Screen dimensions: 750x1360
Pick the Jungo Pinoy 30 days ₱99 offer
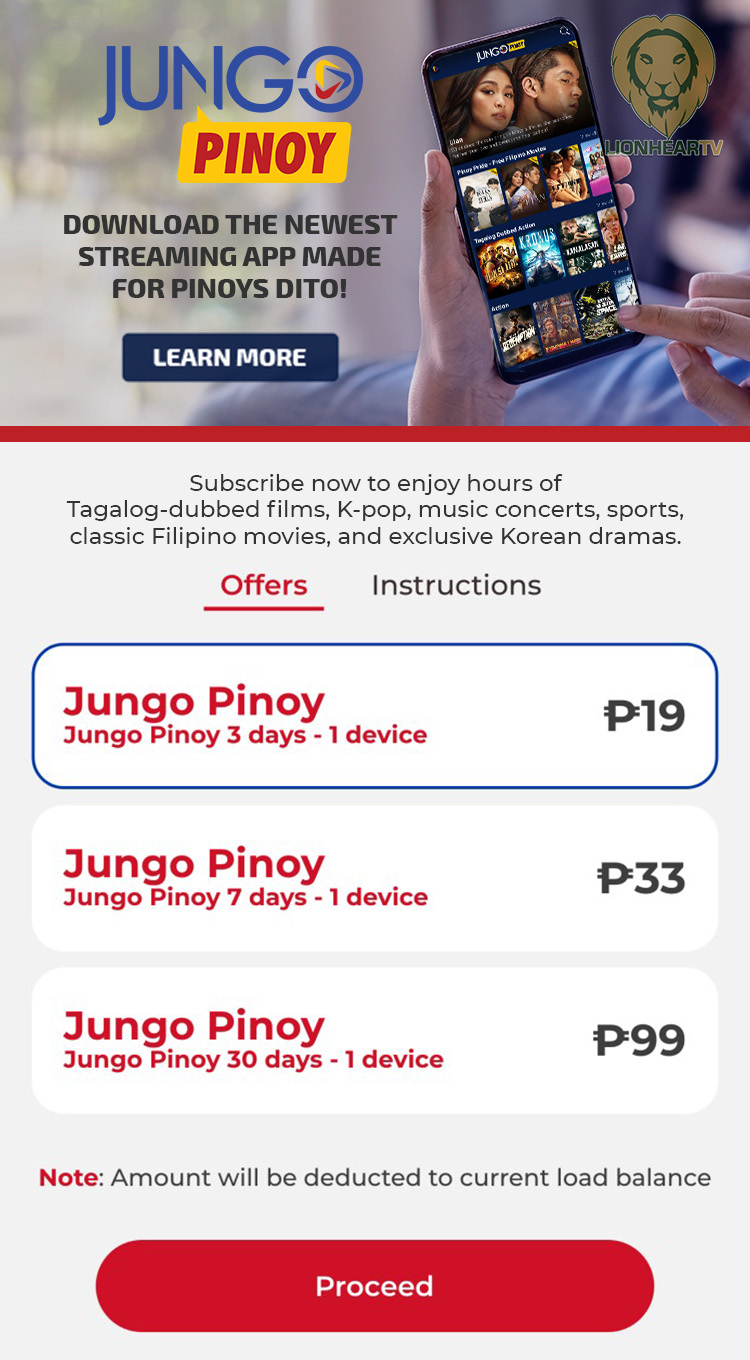tap(374, 1040)
